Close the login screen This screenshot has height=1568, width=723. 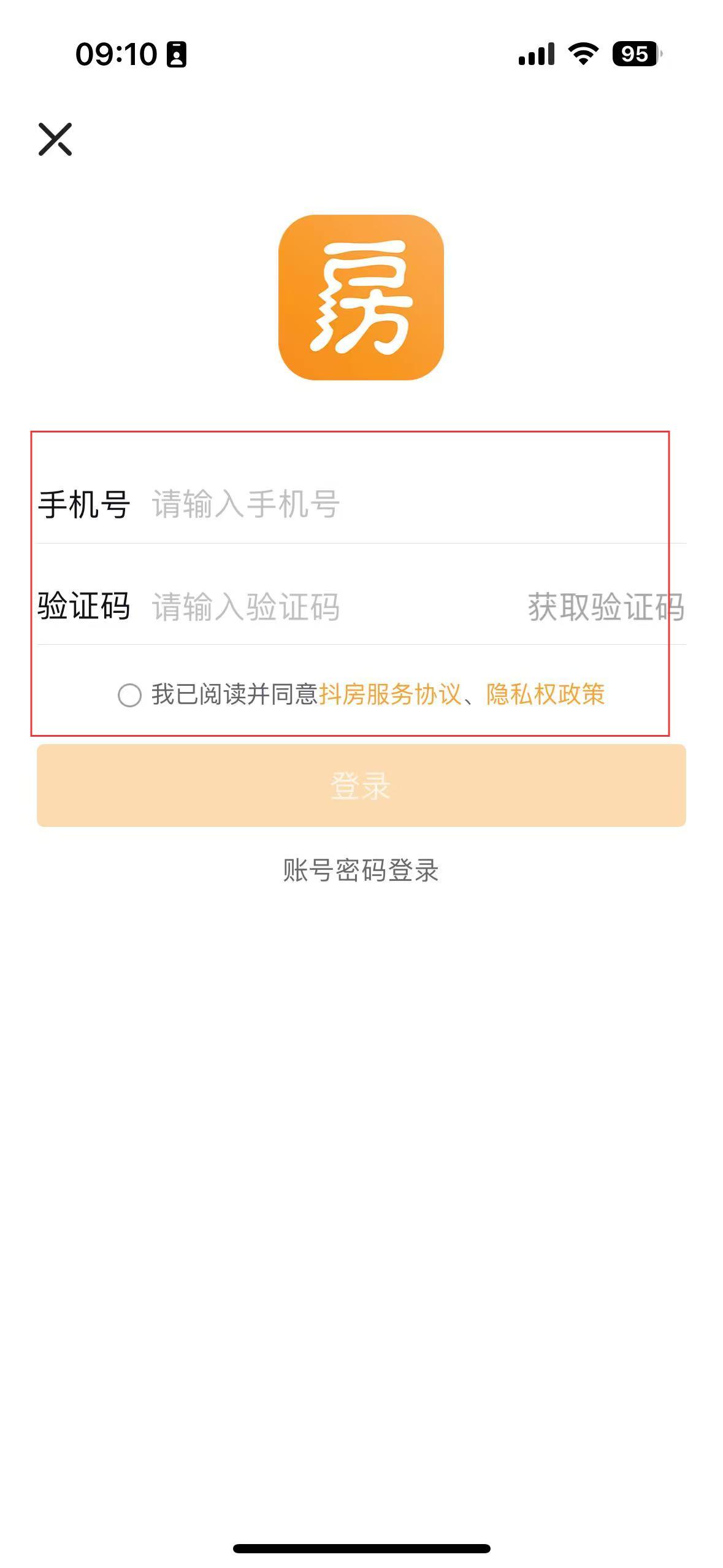click(55, 139)
